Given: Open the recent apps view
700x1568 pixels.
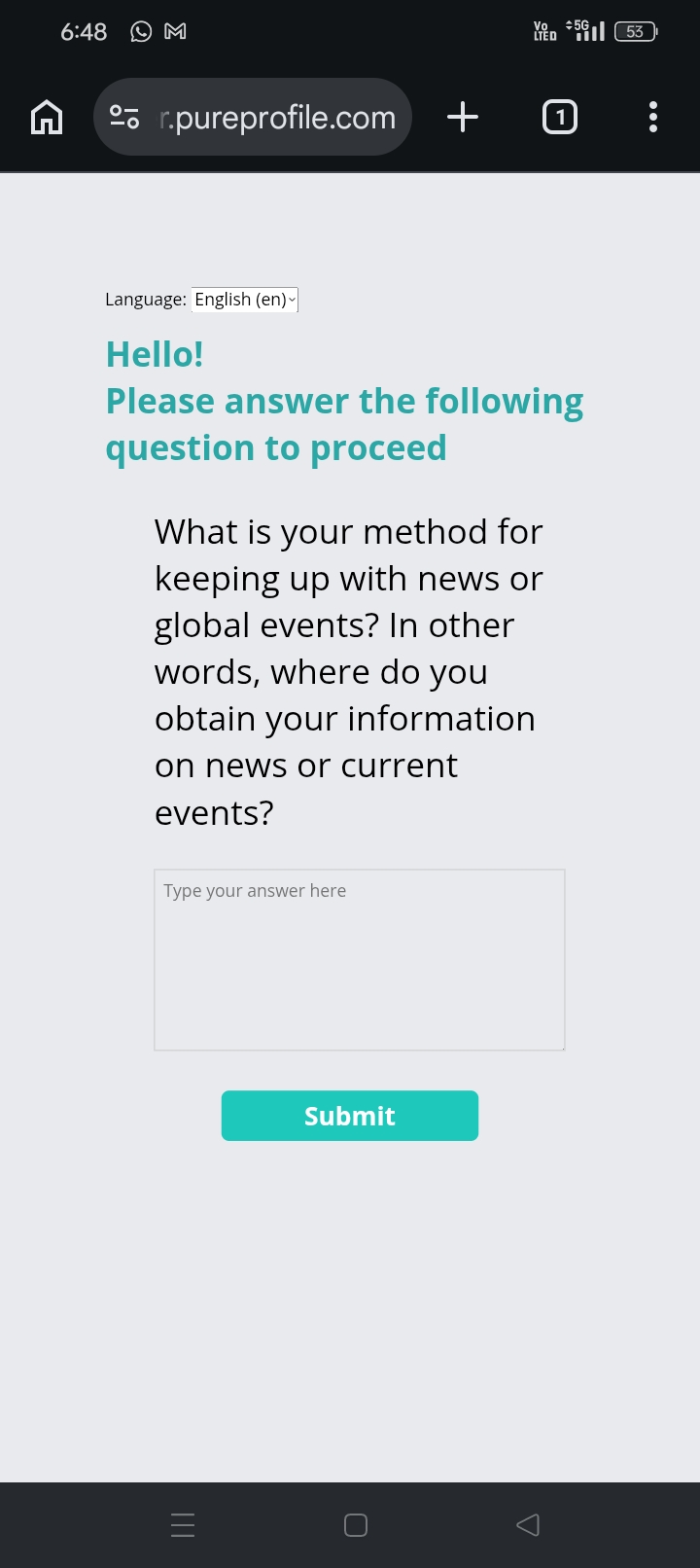Looking at the screenshot, I should pos(183,1524).
